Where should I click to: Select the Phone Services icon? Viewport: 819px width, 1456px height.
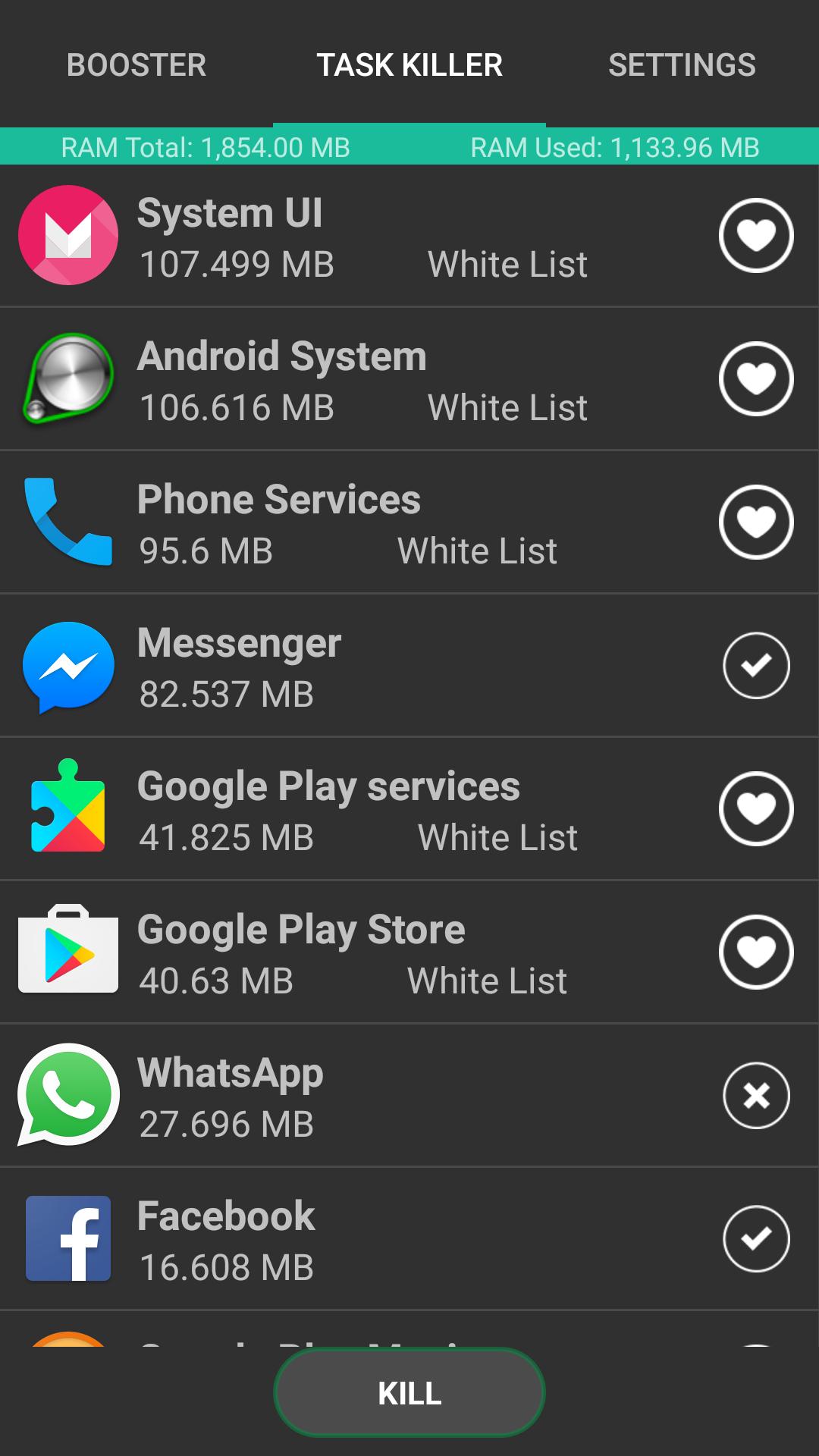pos(68,522)
